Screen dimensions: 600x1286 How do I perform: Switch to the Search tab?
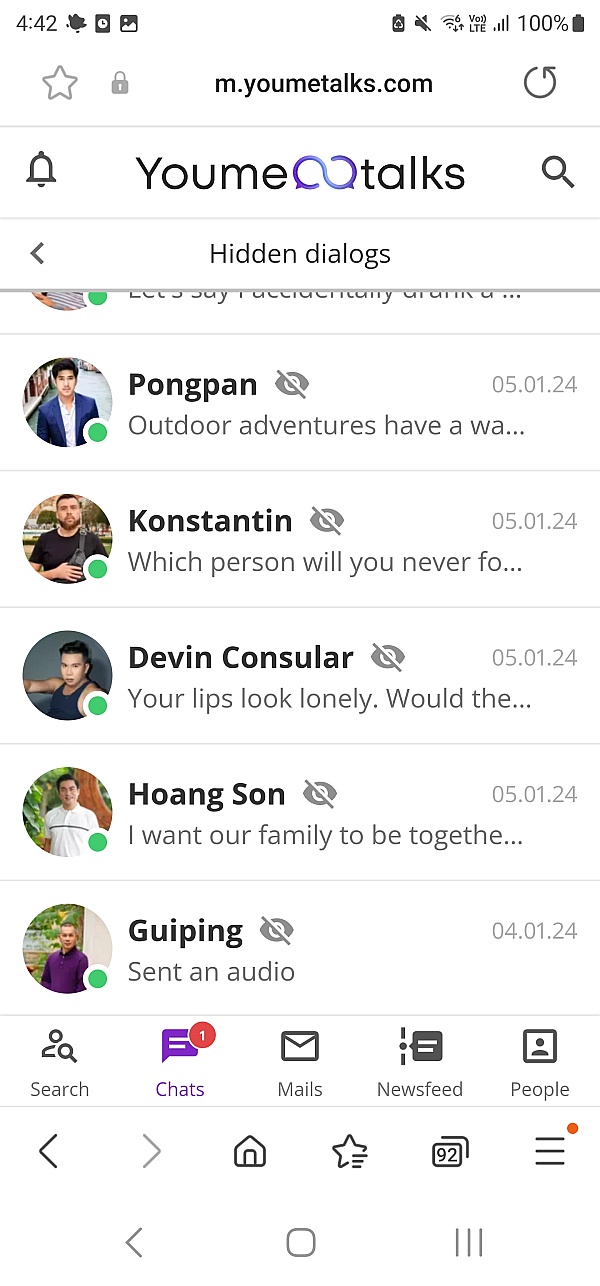pos(59,1062)
